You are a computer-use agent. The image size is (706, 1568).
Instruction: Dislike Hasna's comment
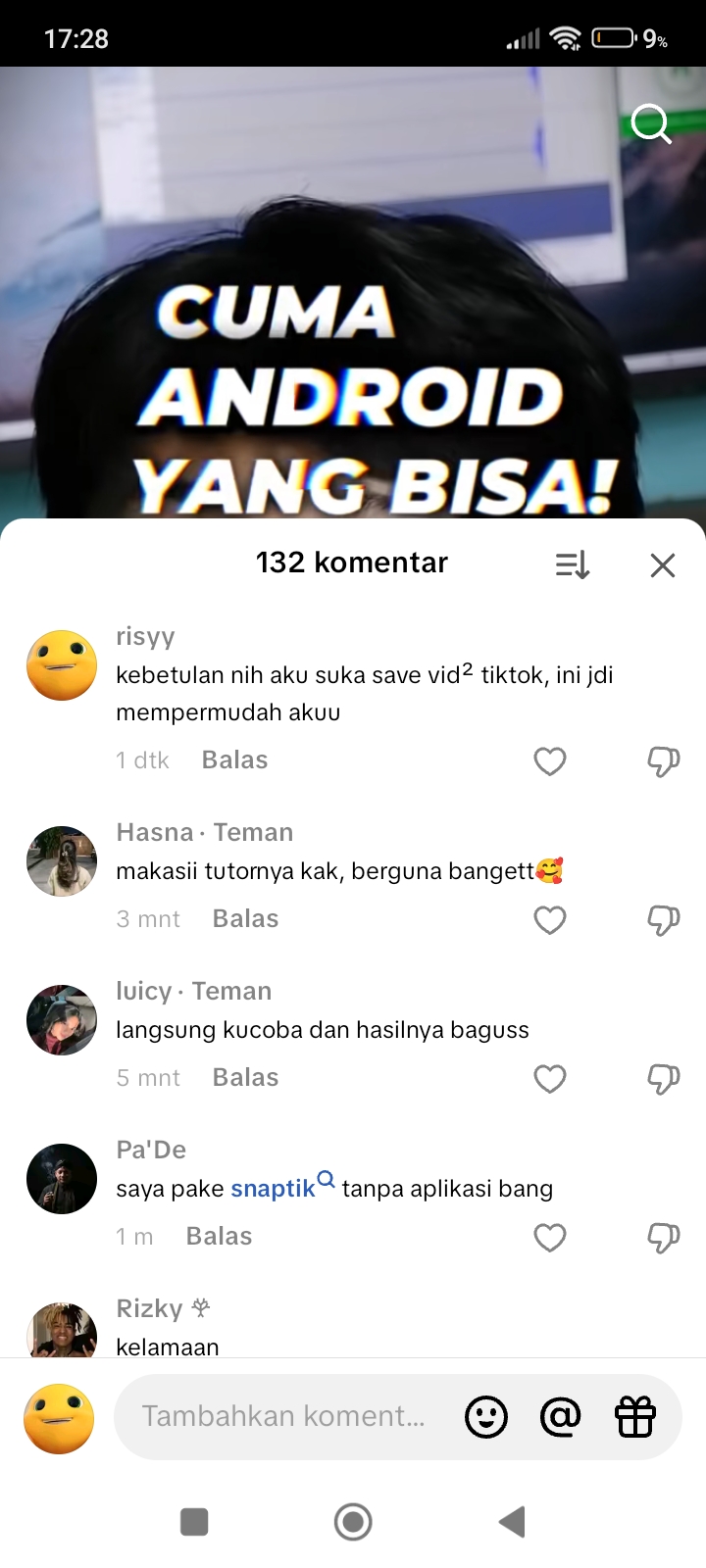point(664,920)
